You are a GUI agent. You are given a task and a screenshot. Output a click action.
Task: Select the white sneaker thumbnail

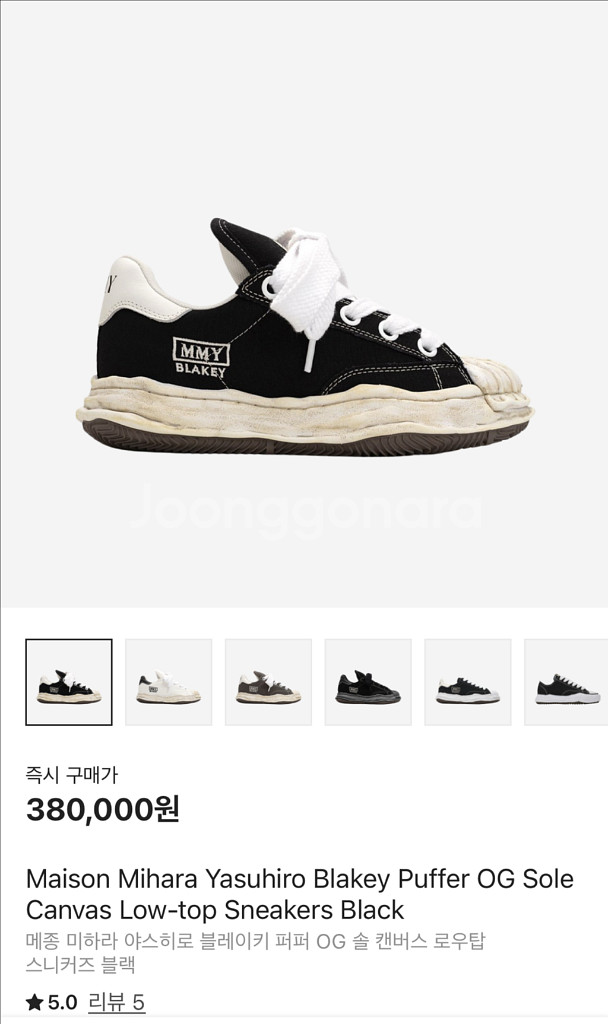[x=168, y=682]
